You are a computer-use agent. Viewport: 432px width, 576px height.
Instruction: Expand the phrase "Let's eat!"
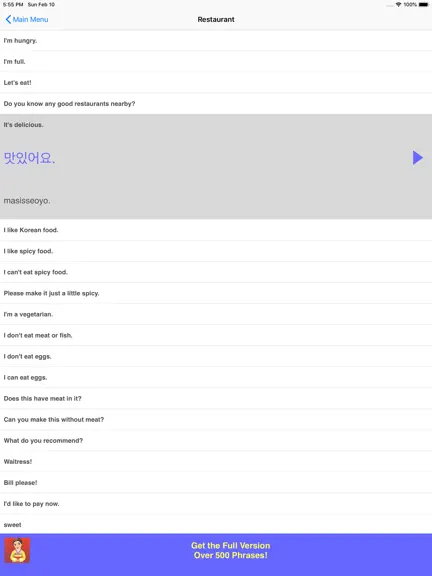click(216, 83)
